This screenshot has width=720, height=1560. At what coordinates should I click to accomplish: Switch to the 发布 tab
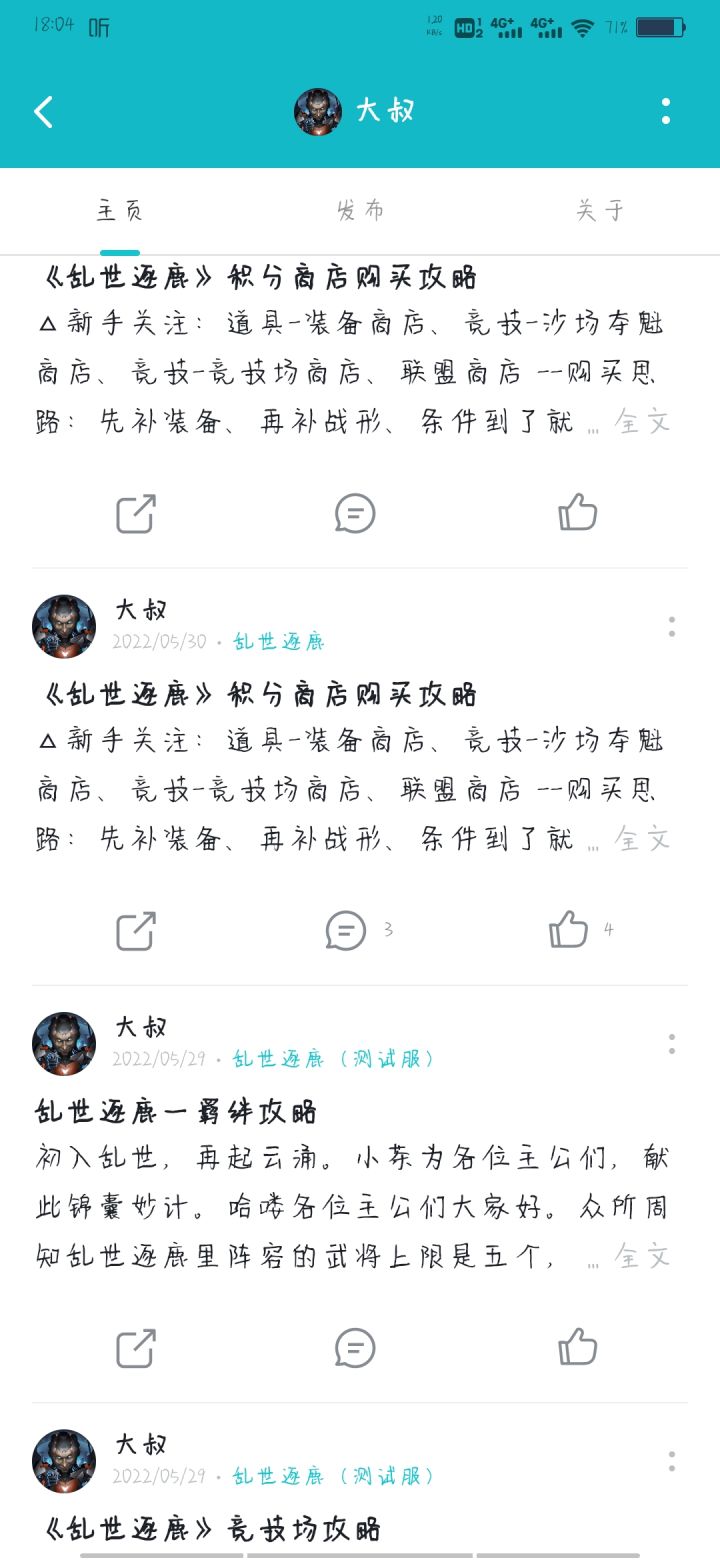point(360,210)
